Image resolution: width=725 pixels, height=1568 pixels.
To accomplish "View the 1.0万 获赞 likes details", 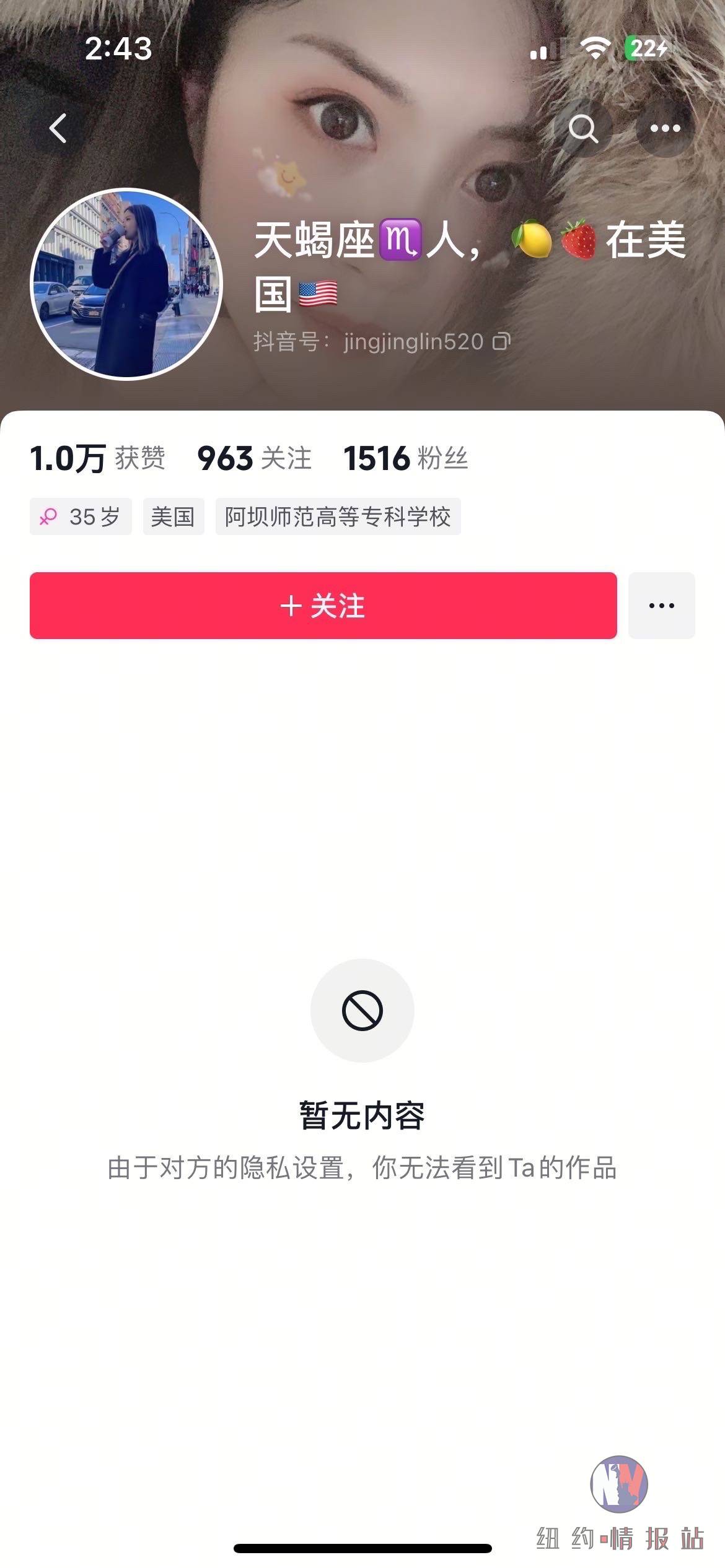I will pos(98,458).
